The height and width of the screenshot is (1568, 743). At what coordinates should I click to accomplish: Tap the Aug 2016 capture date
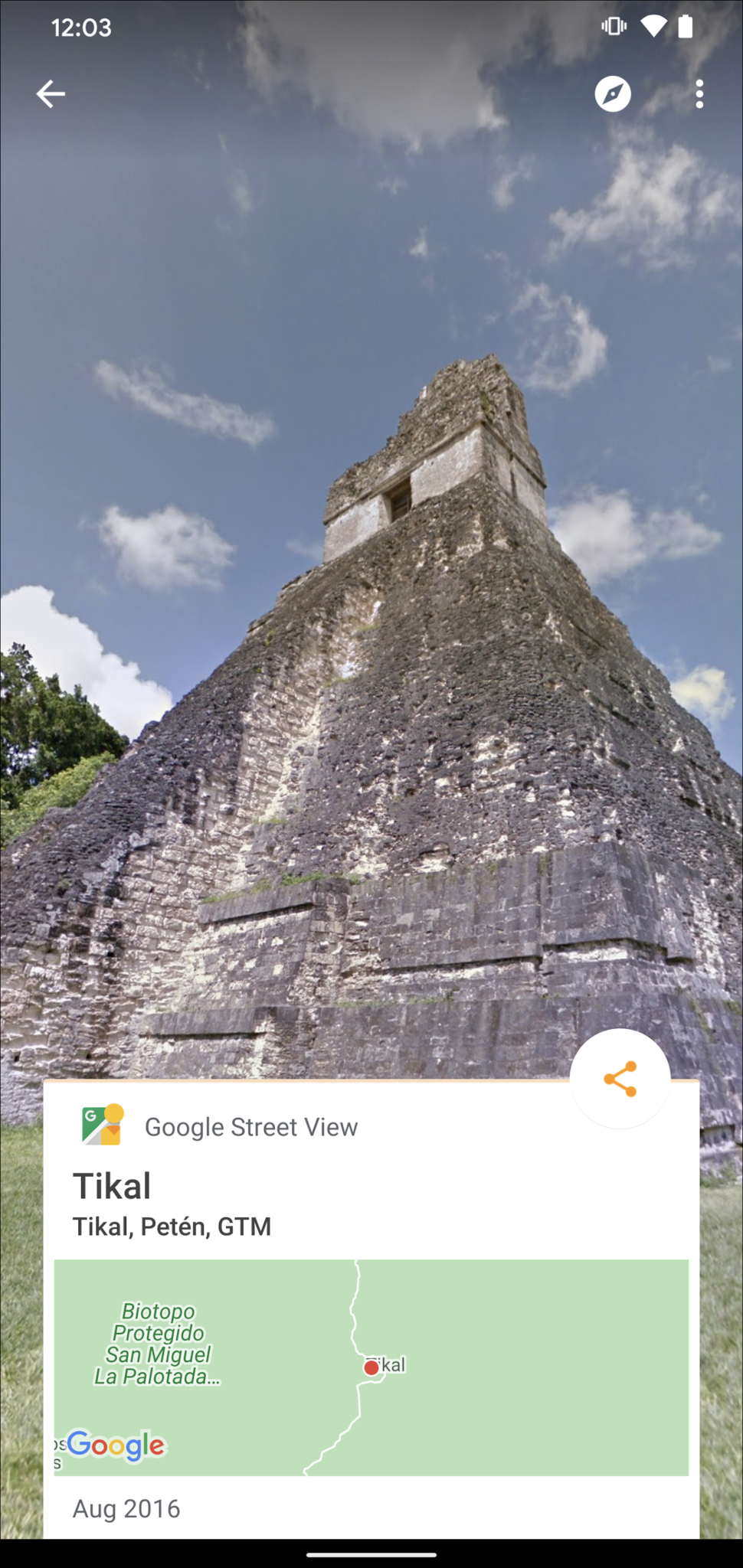(x=126, y=1508)
